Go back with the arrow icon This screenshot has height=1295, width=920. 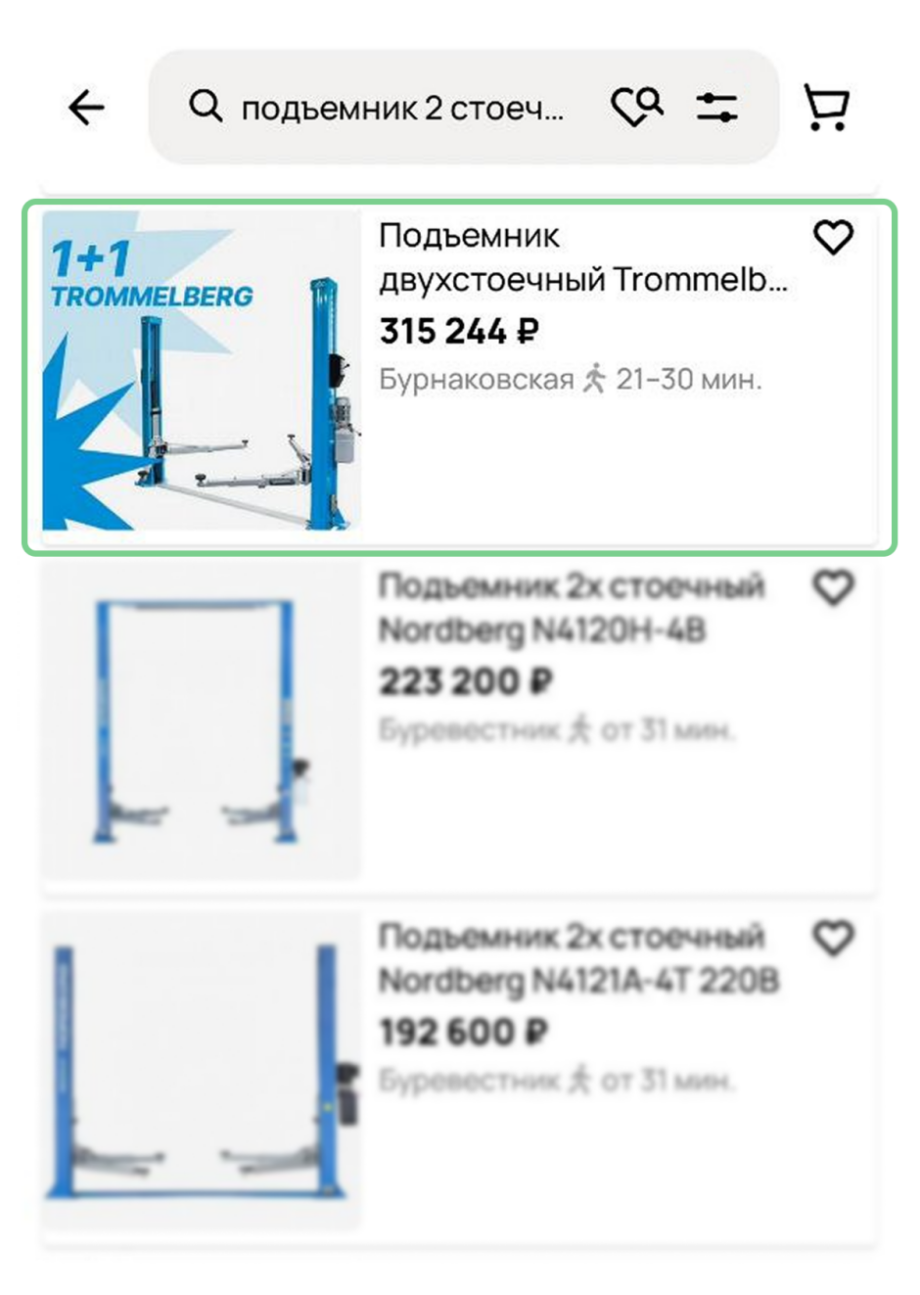click(x=86, y=107)
